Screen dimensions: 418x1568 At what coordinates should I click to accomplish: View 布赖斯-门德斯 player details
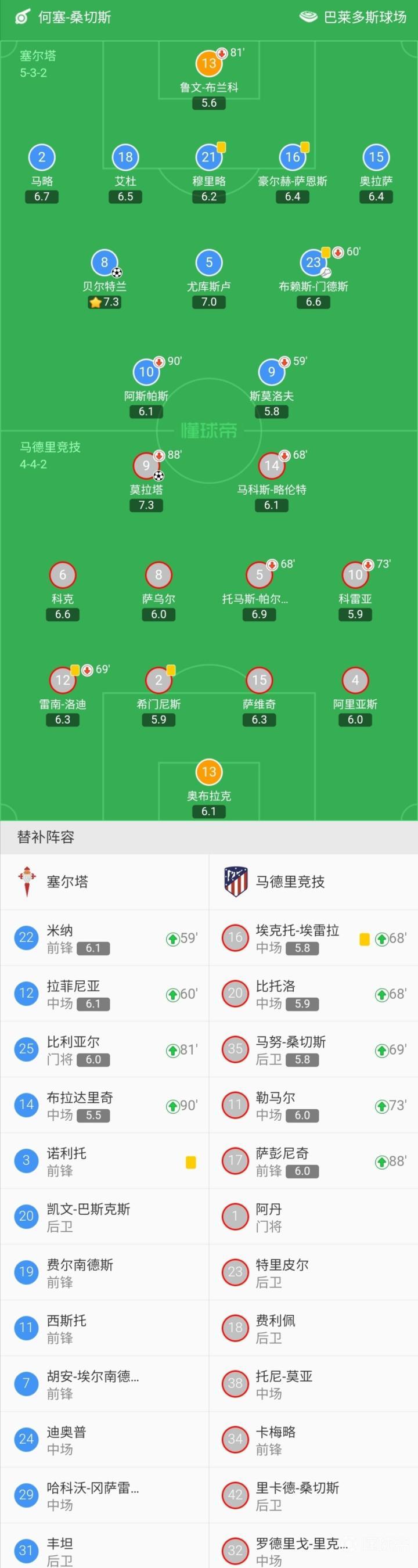coord(313,263)
